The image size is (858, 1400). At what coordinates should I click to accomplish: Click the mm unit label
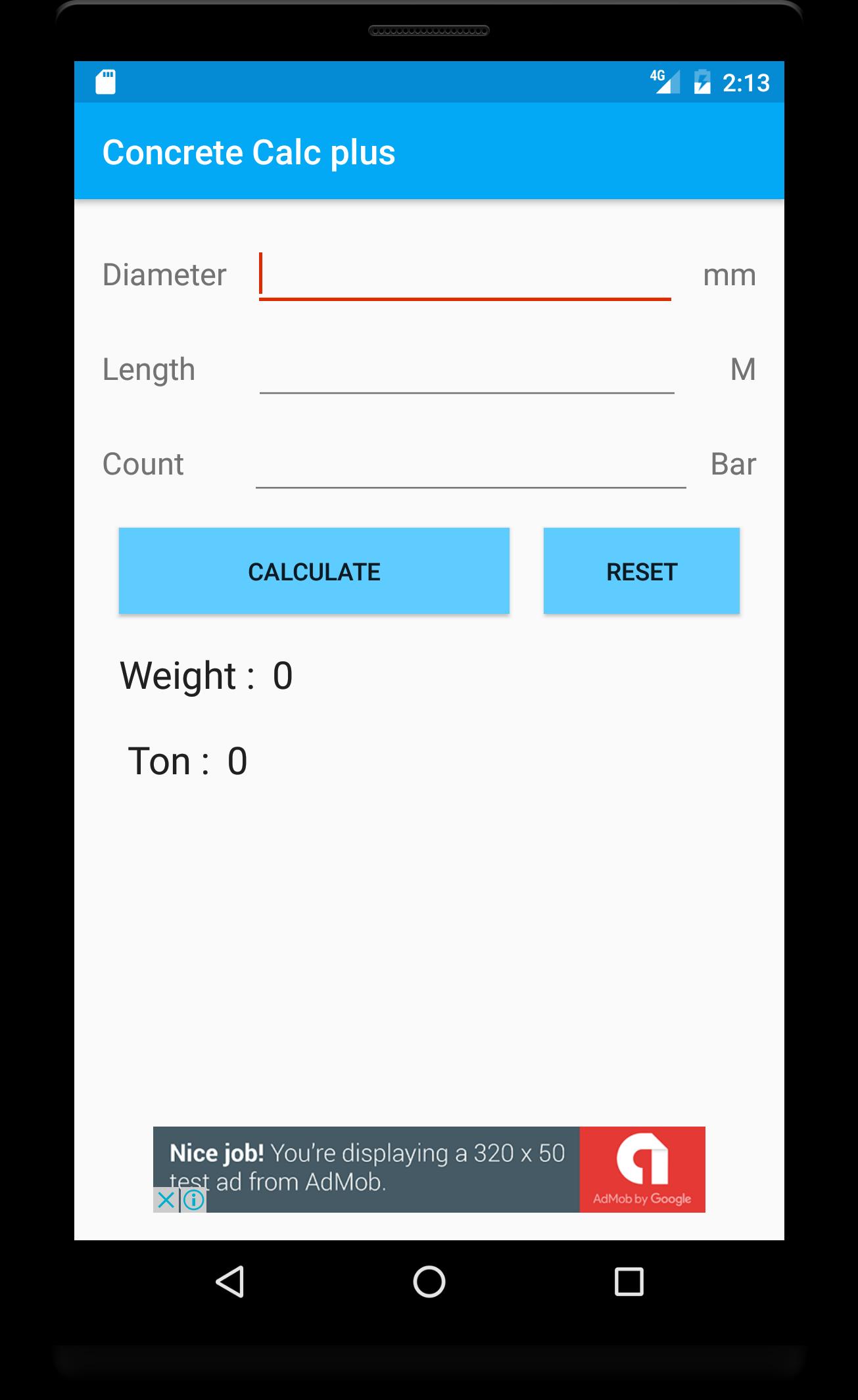click(727, 275)
